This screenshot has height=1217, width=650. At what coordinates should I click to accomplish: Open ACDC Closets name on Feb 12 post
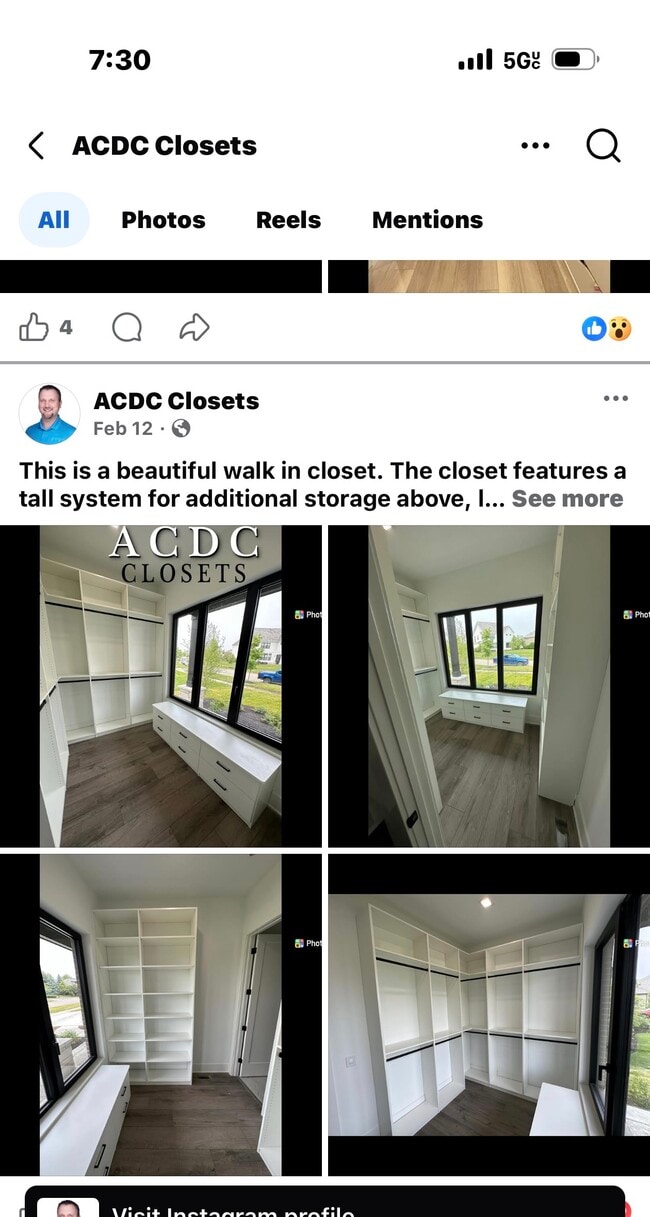tap(176, 401)
